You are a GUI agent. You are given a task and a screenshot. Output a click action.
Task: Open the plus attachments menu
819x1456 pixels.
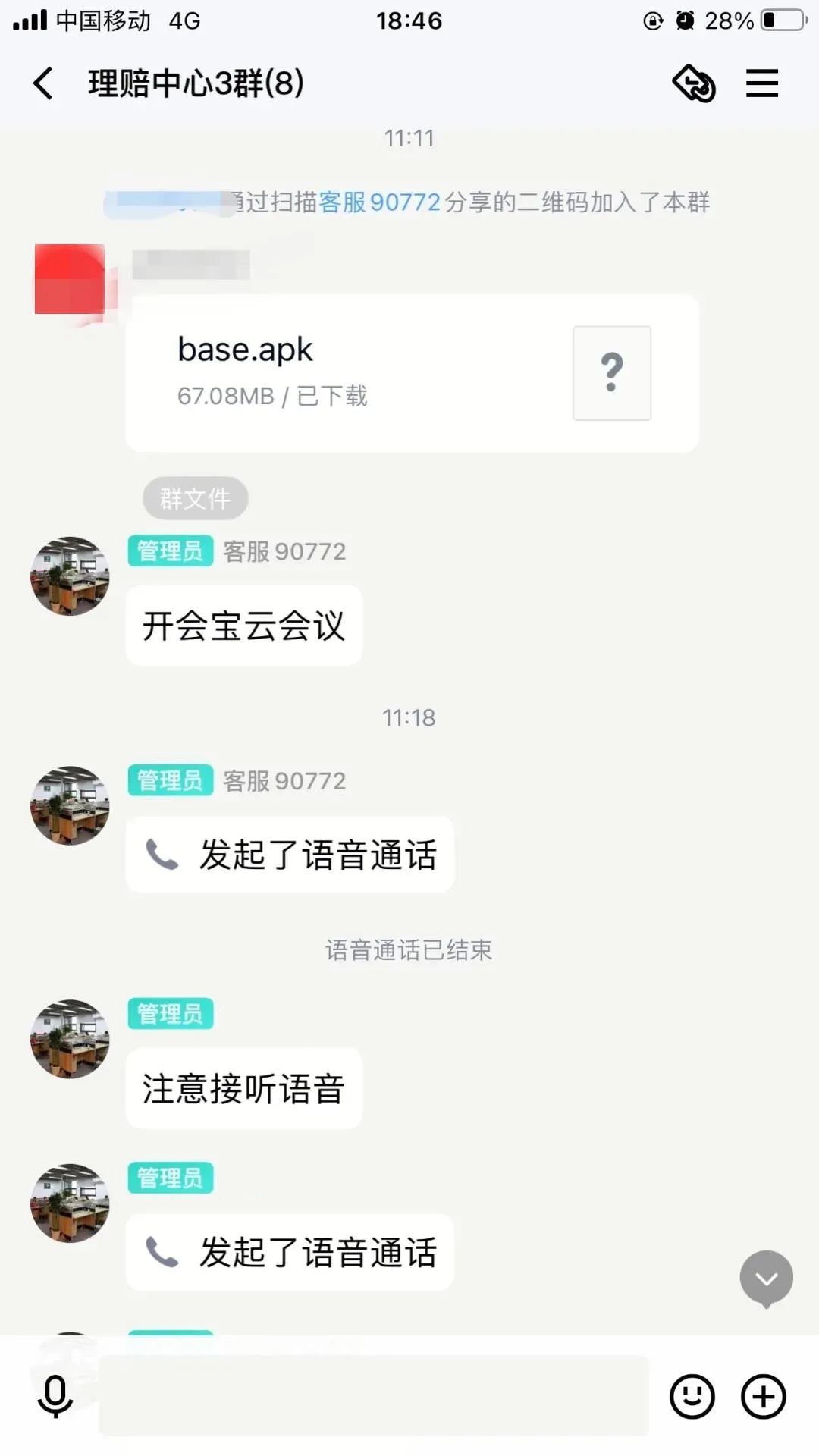coord(763,1396)
